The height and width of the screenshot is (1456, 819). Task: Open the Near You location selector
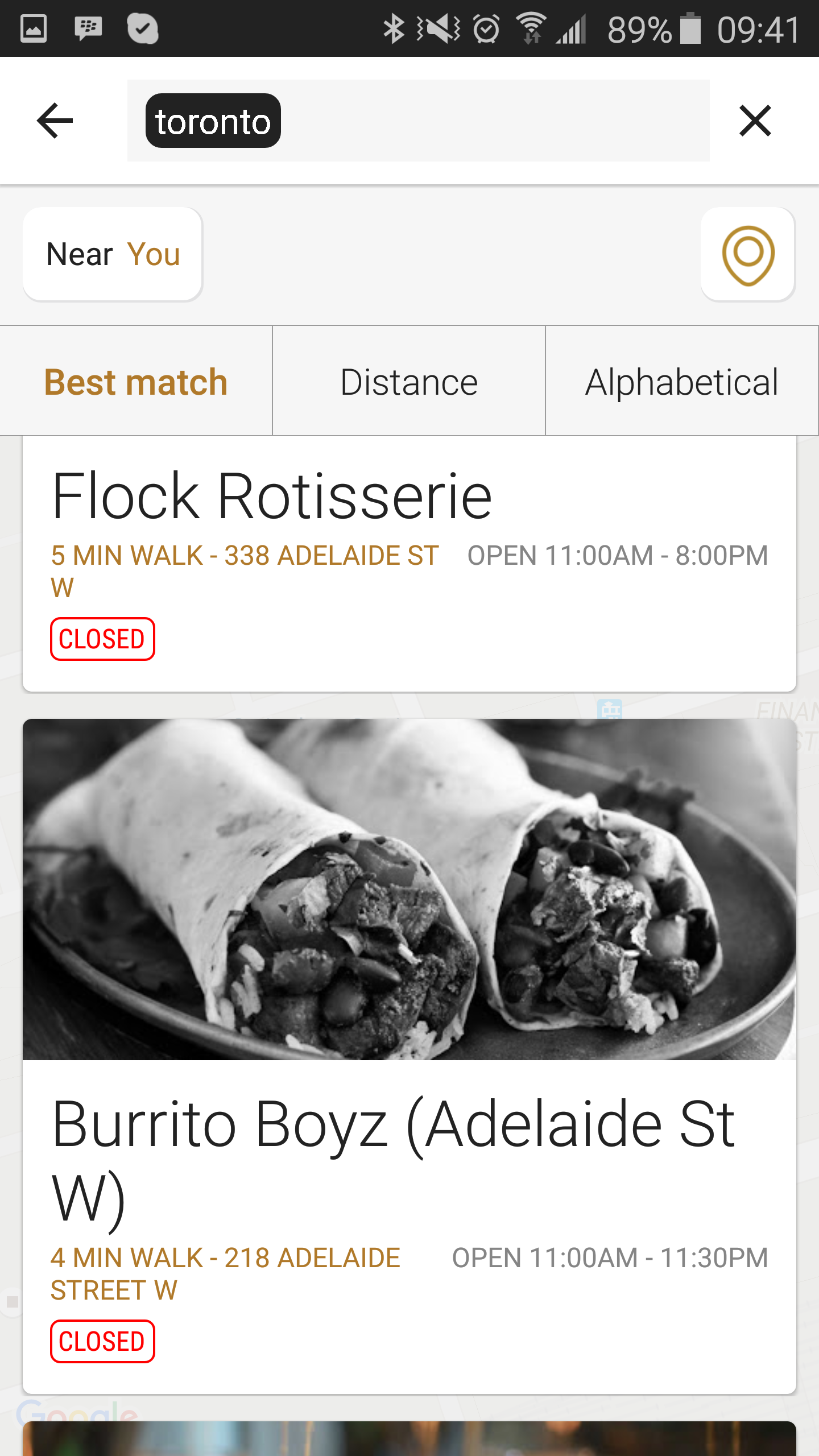[x=113, y=254]
